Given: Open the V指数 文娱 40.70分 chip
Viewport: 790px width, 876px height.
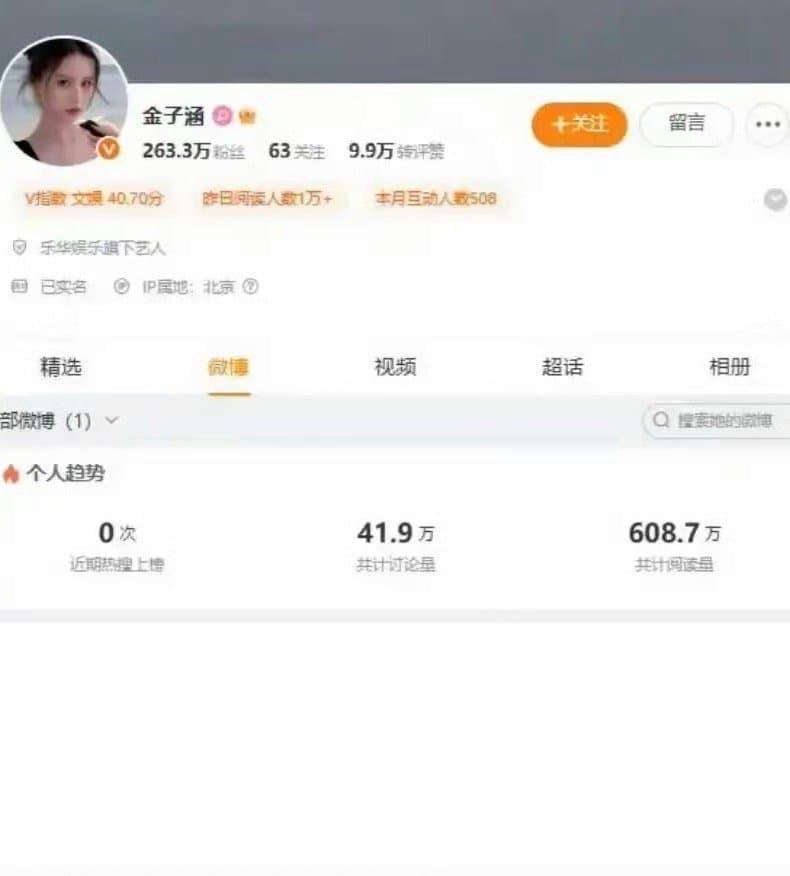Looking at the screenshot, I should tap(92, 199).
